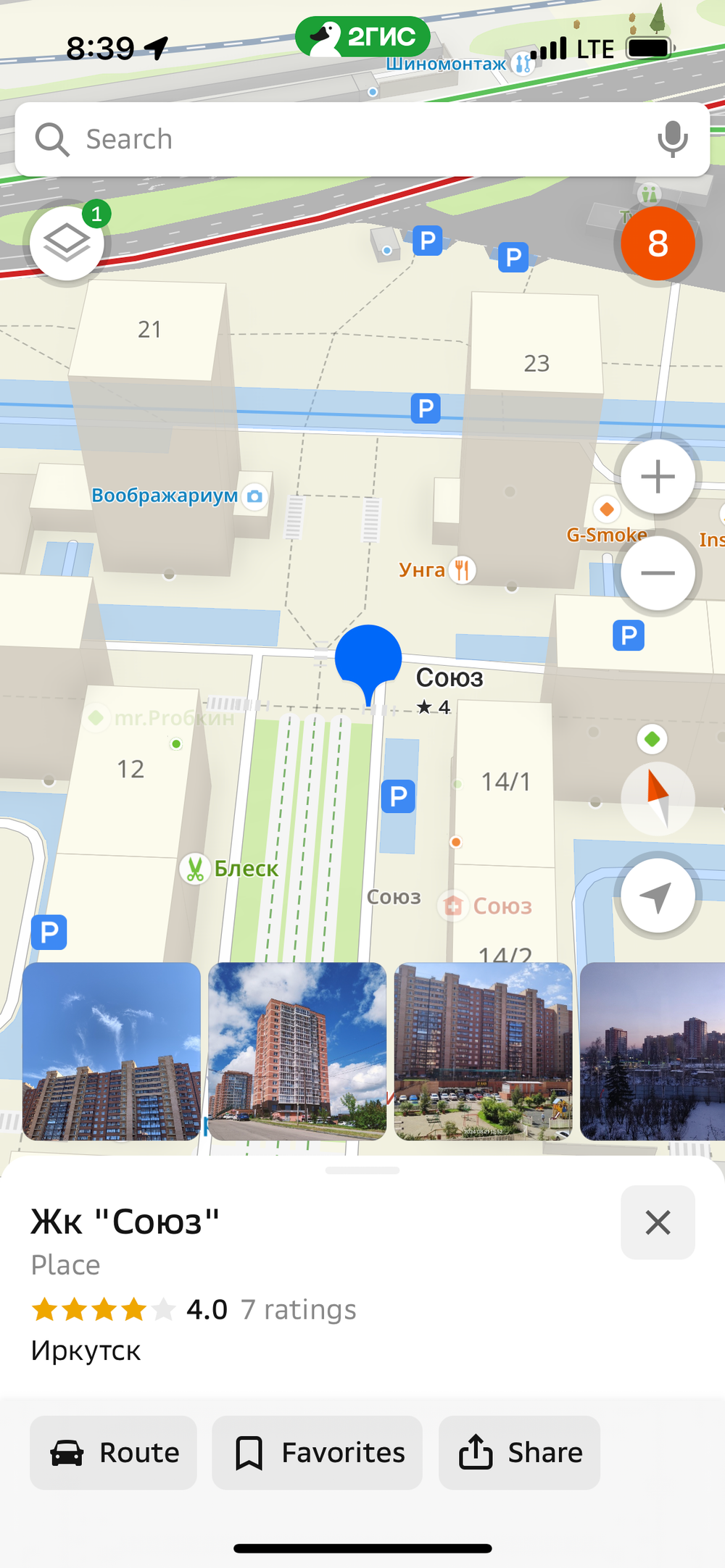Open the photo of the tall red tower

point(297,1051)
